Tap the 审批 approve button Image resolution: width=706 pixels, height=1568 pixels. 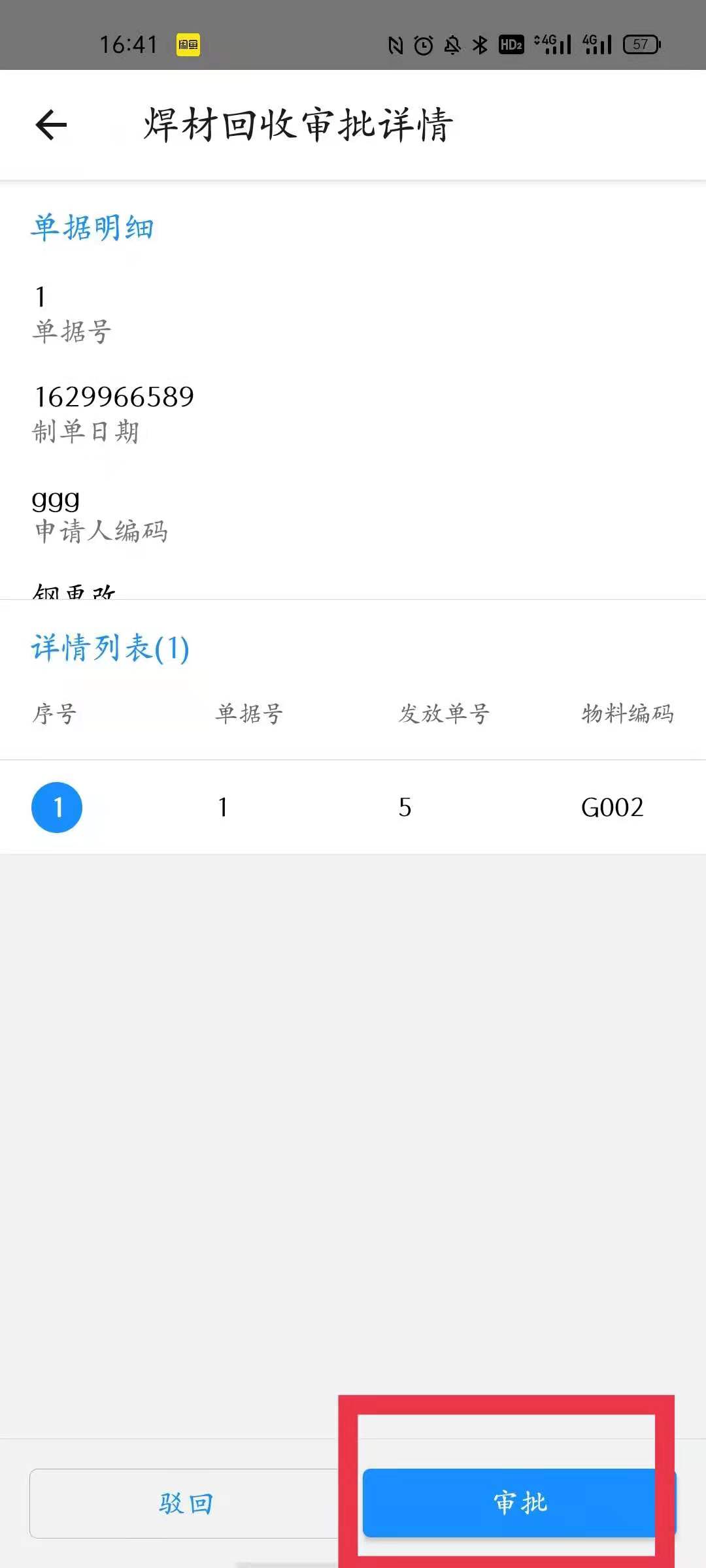tap(518, 1503)
